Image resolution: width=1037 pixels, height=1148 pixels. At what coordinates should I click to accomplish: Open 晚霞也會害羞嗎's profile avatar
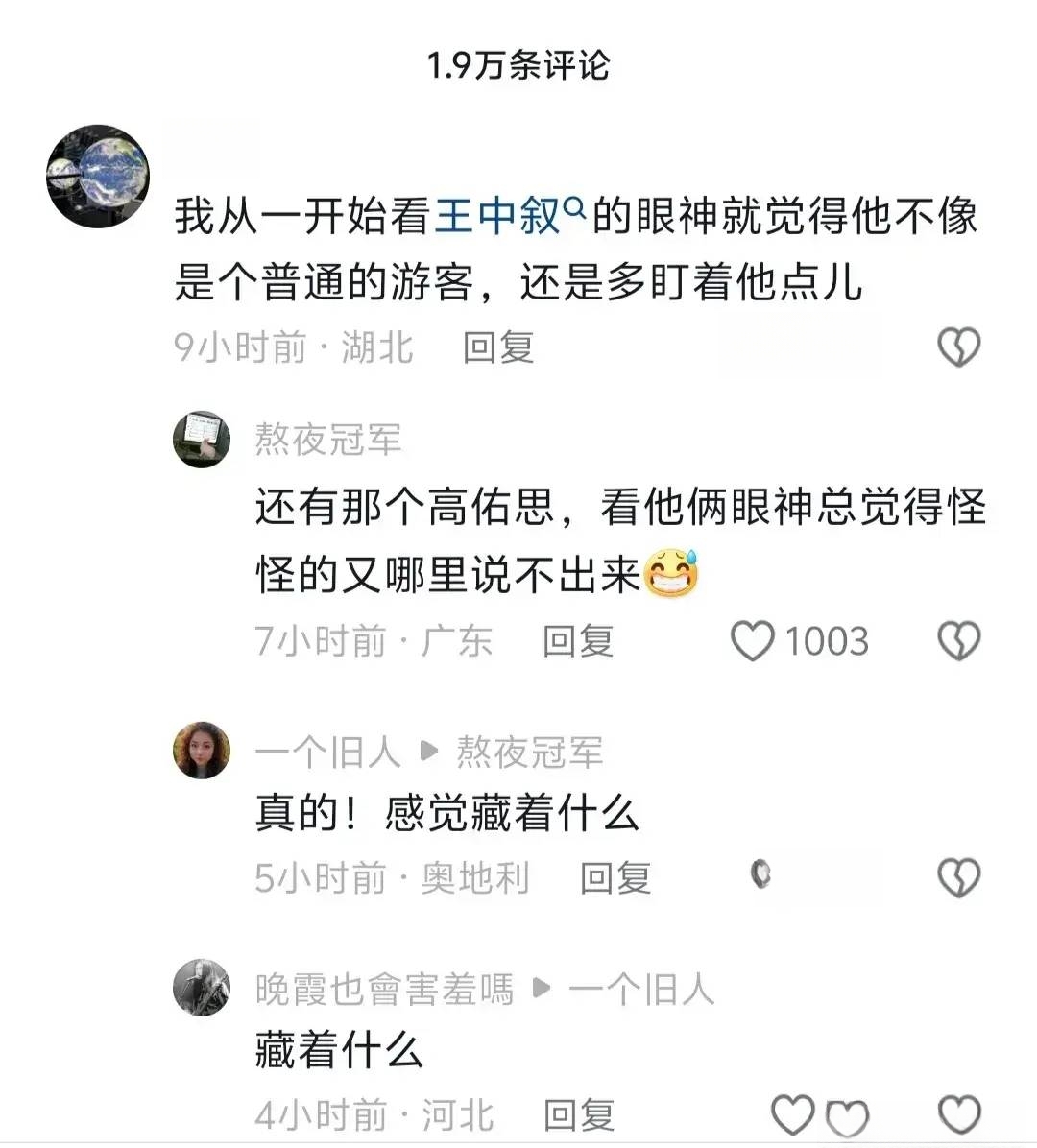pyautogui.click(x=202, y=987)
